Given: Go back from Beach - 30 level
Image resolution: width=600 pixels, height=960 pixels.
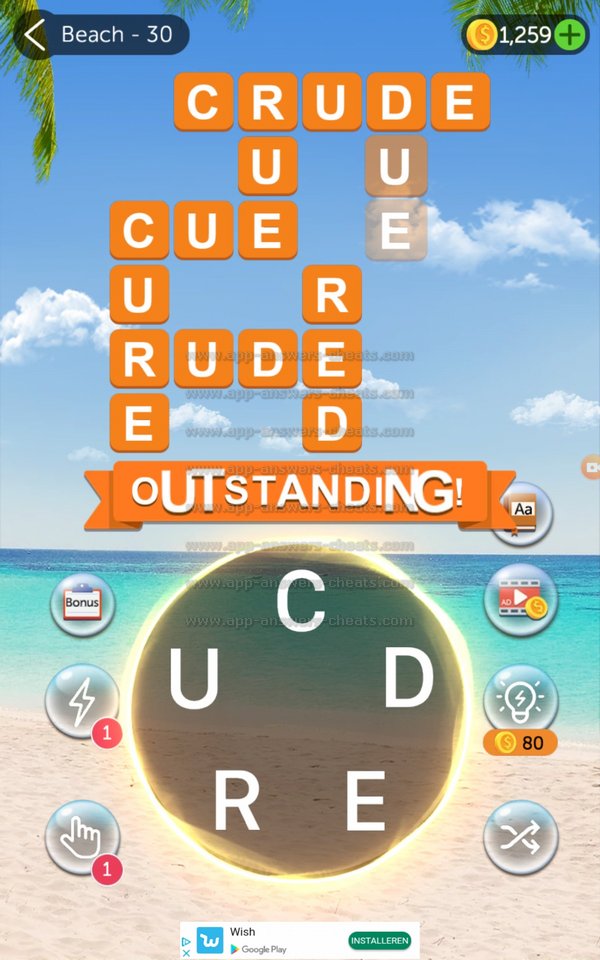Looking at the screenshot, I should coord(36,35).
